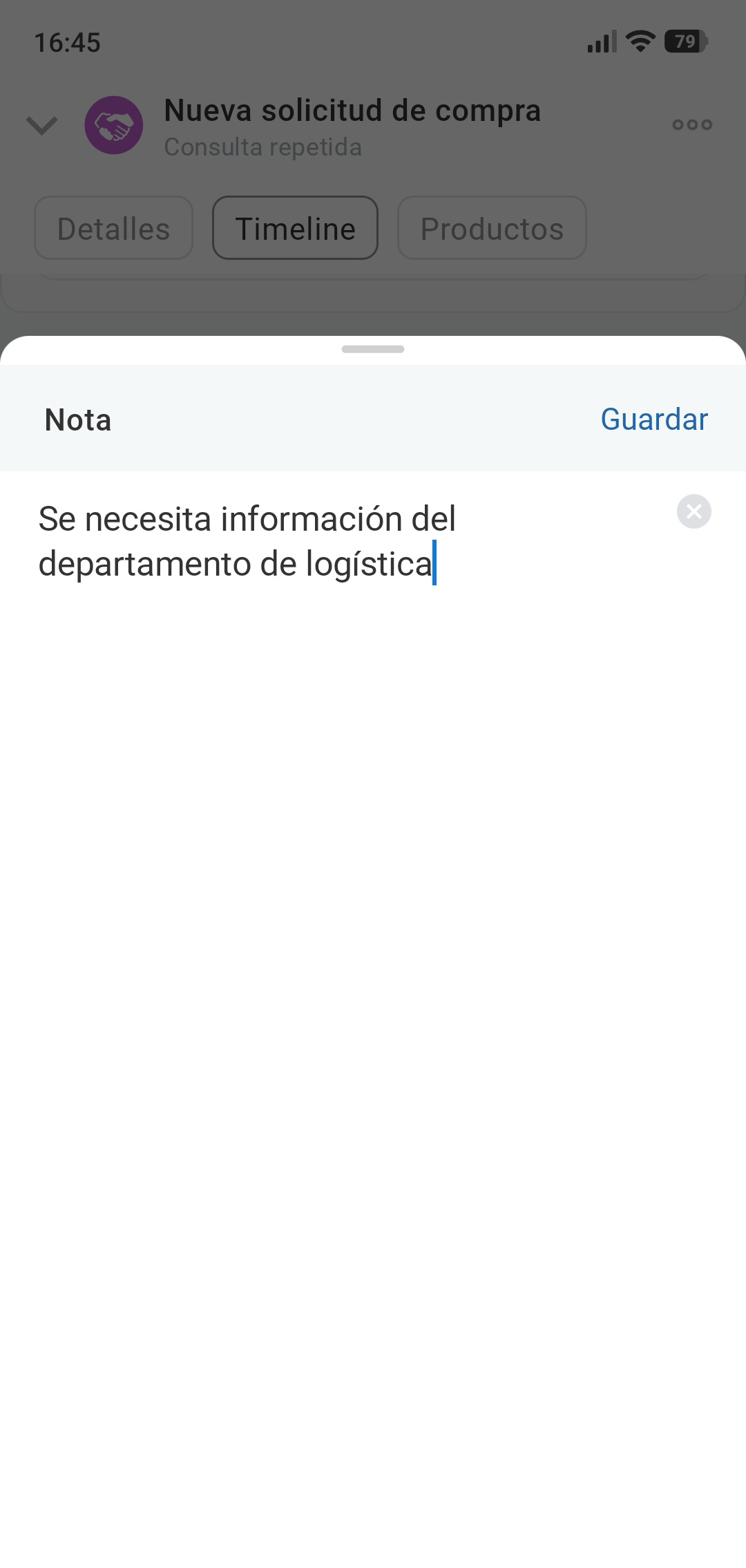Switch to the Productos tab

click(492, 229)
